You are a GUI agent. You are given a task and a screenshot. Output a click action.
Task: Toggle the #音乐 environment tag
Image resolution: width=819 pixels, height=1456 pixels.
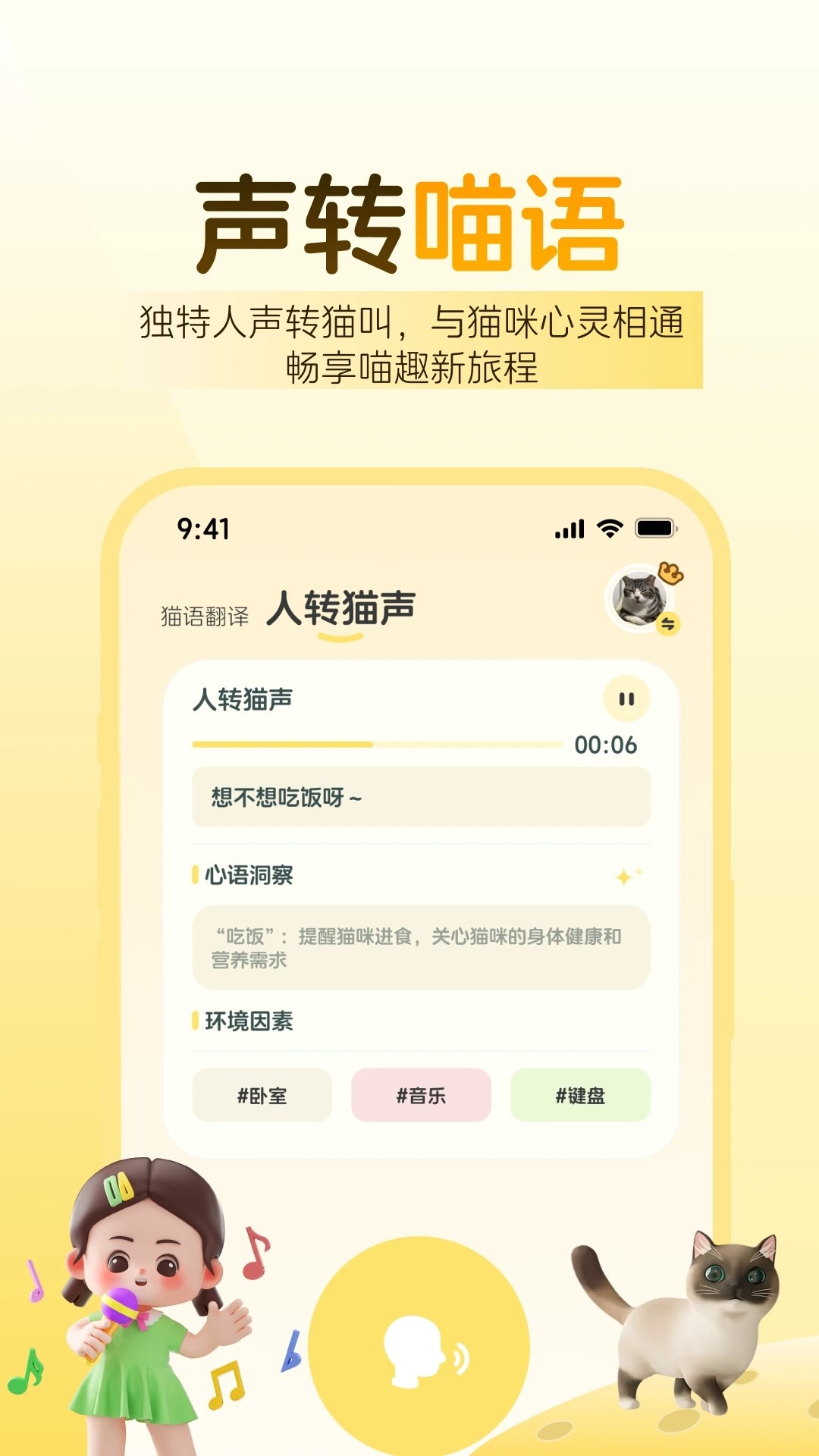(x=421, y=1095)
